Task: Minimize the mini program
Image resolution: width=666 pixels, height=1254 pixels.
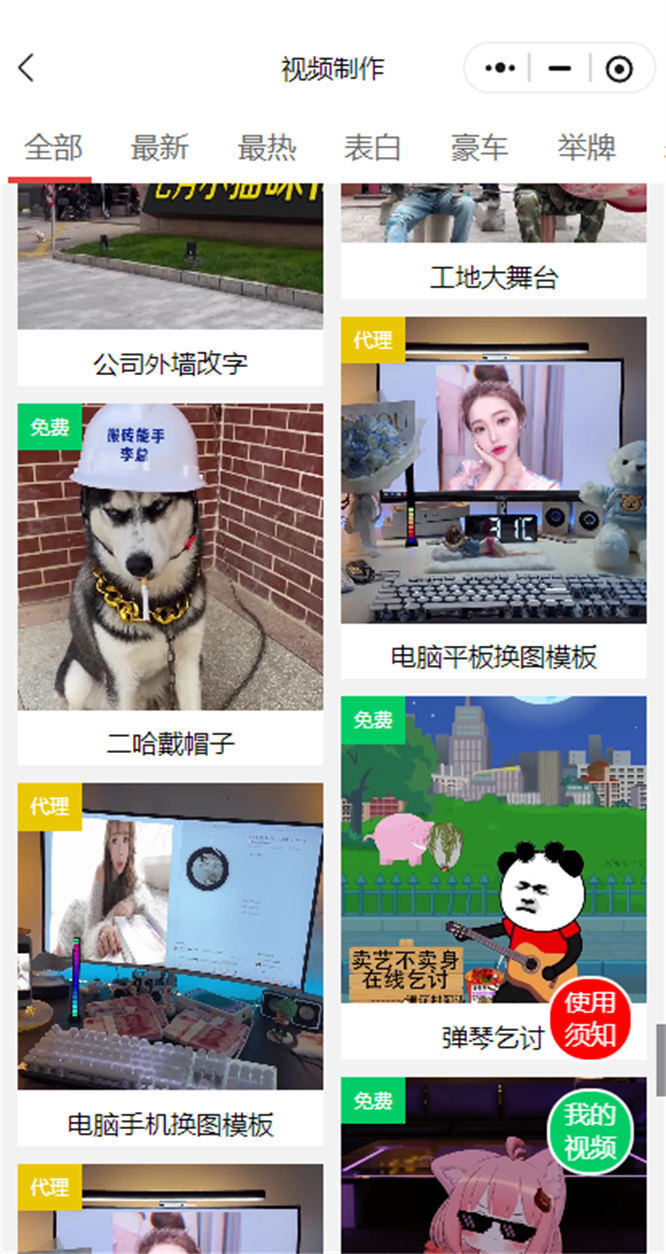Action: 560,69
